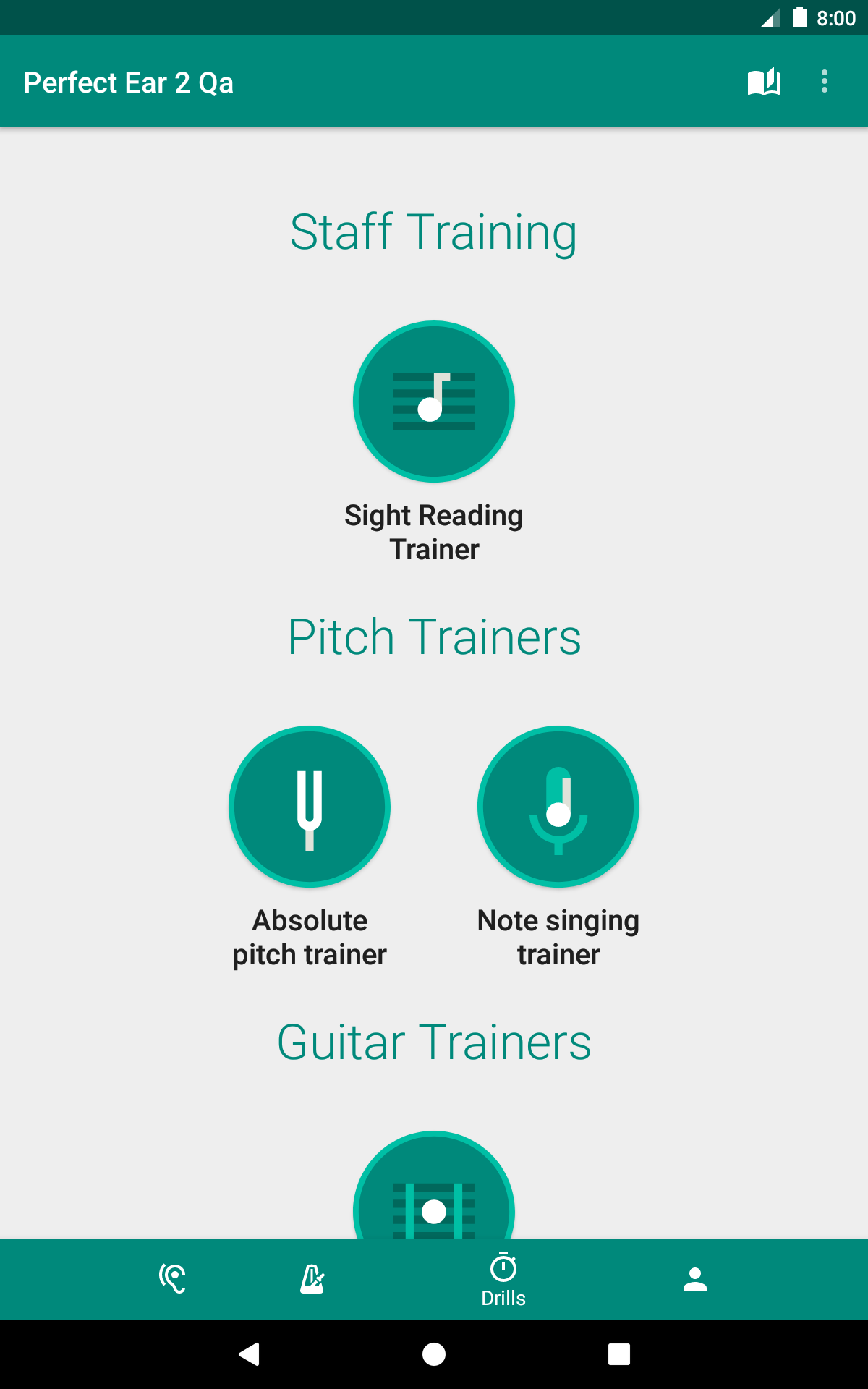Go to the device home screen

click(434, 1354)
